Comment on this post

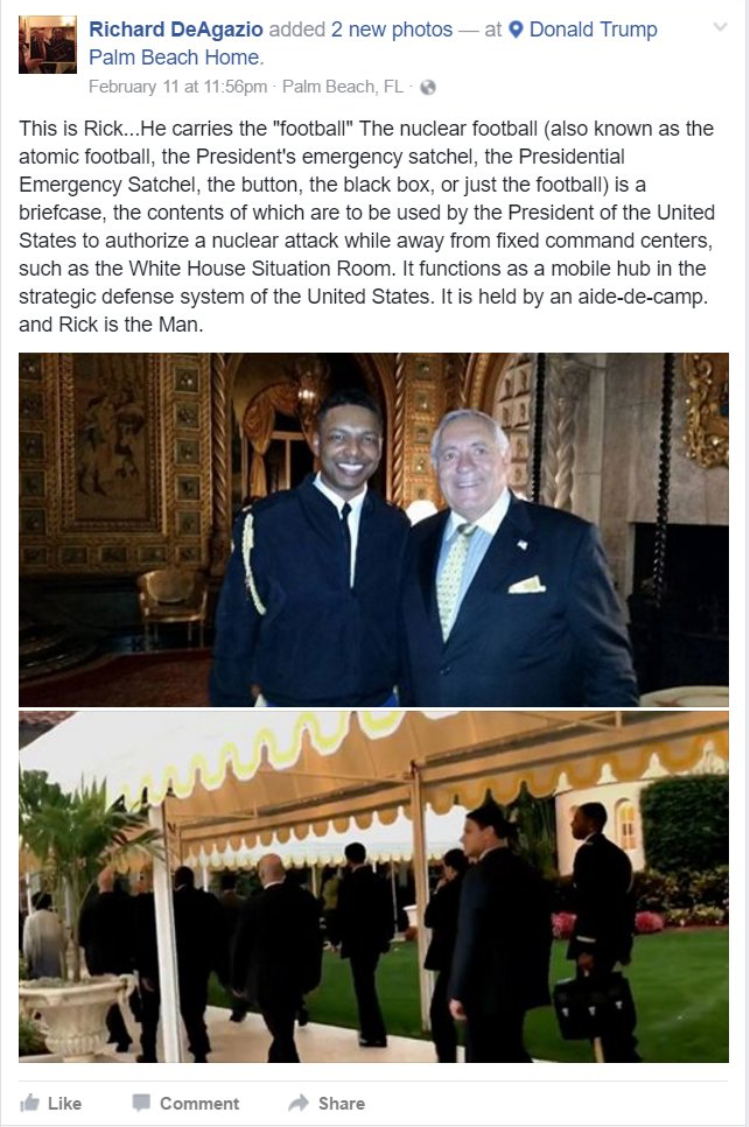click(x=186, y=1103)
